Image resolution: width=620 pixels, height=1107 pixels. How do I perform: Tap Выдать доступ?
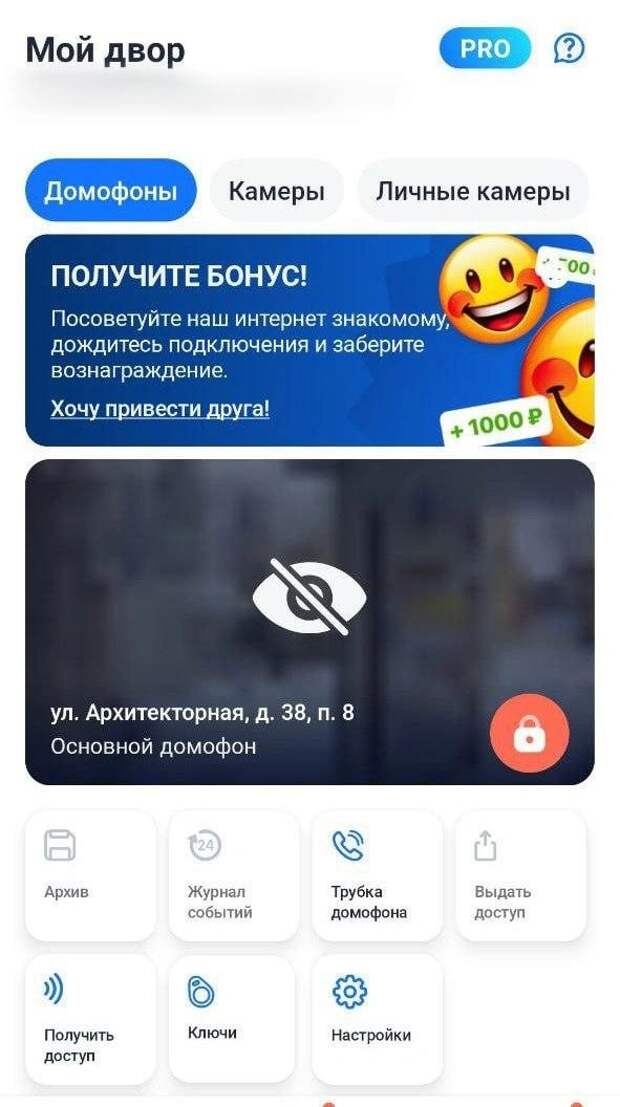[520, 875]
